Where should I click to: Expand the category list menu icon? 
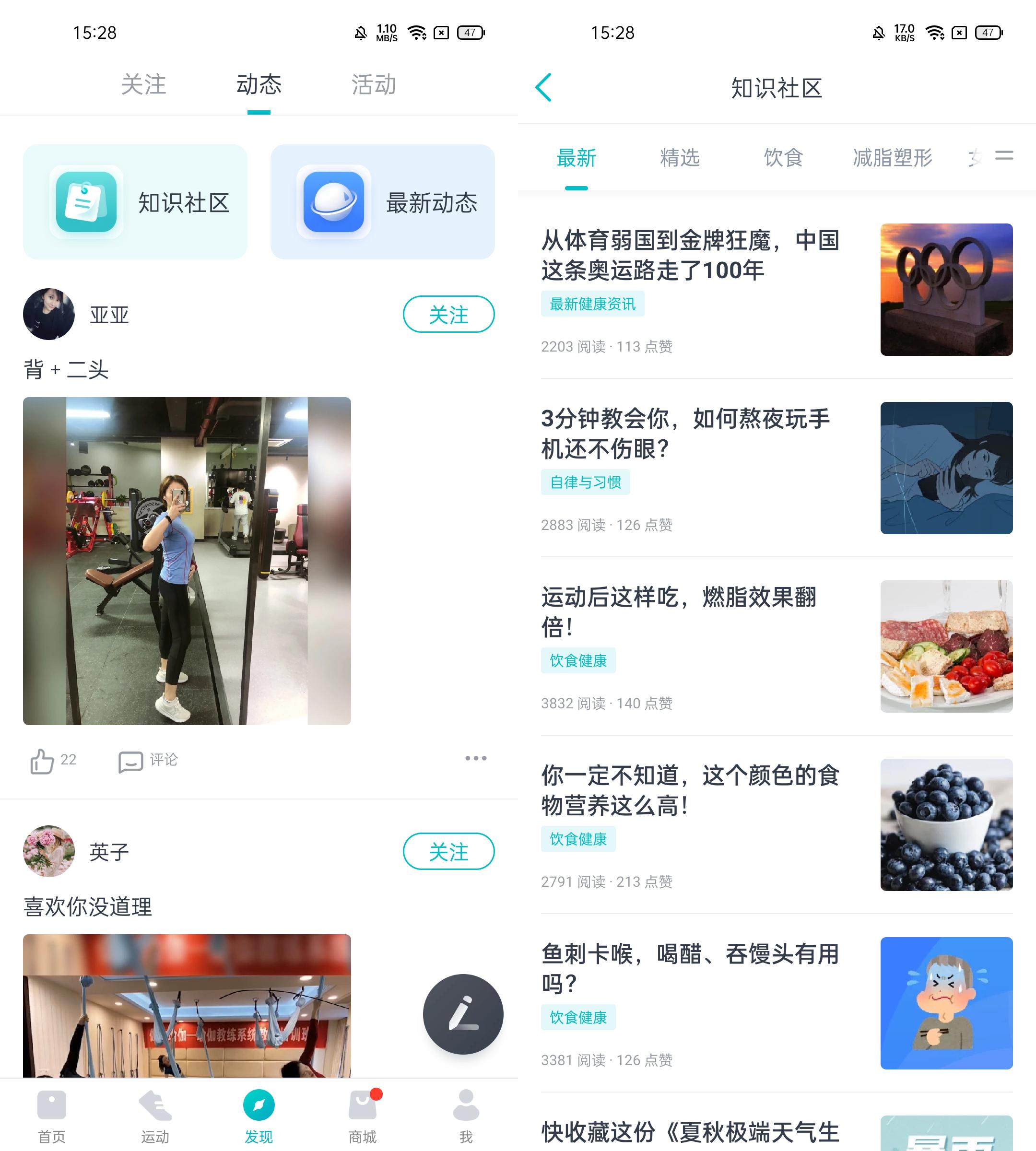(1003, 155)
